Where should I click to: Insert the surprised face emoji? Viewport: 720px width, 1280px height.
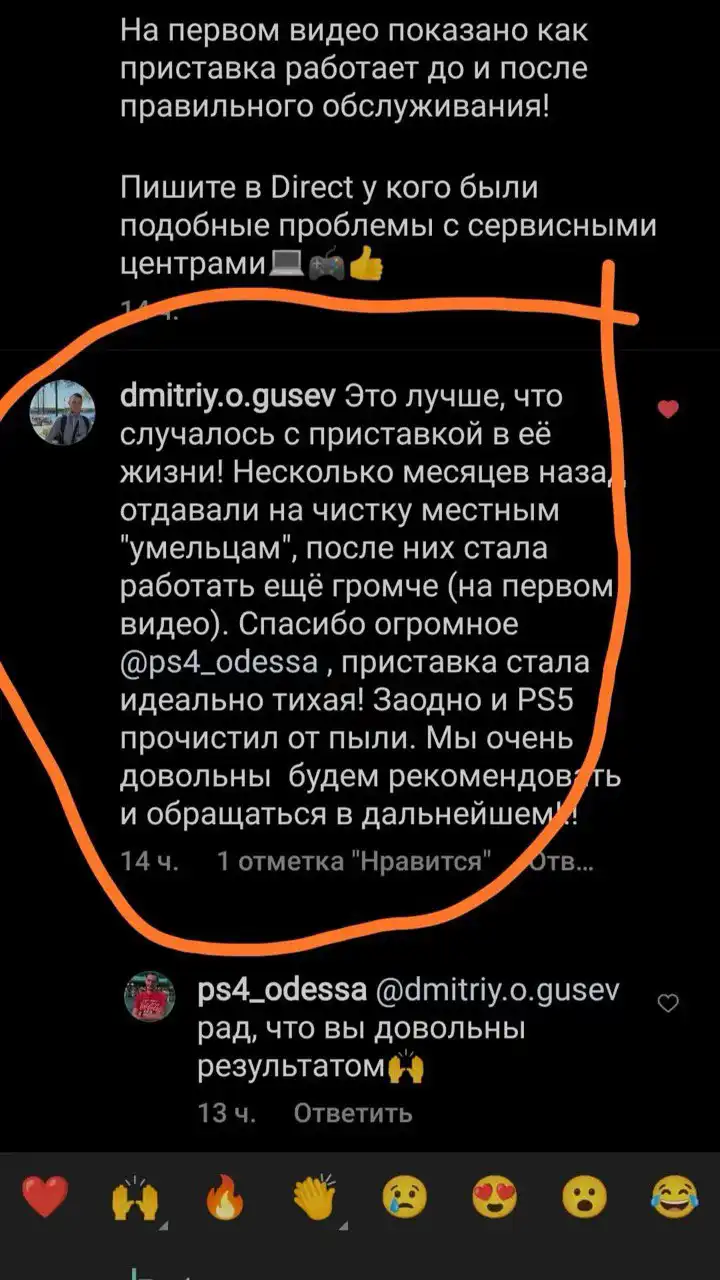tap(584, 1197)
